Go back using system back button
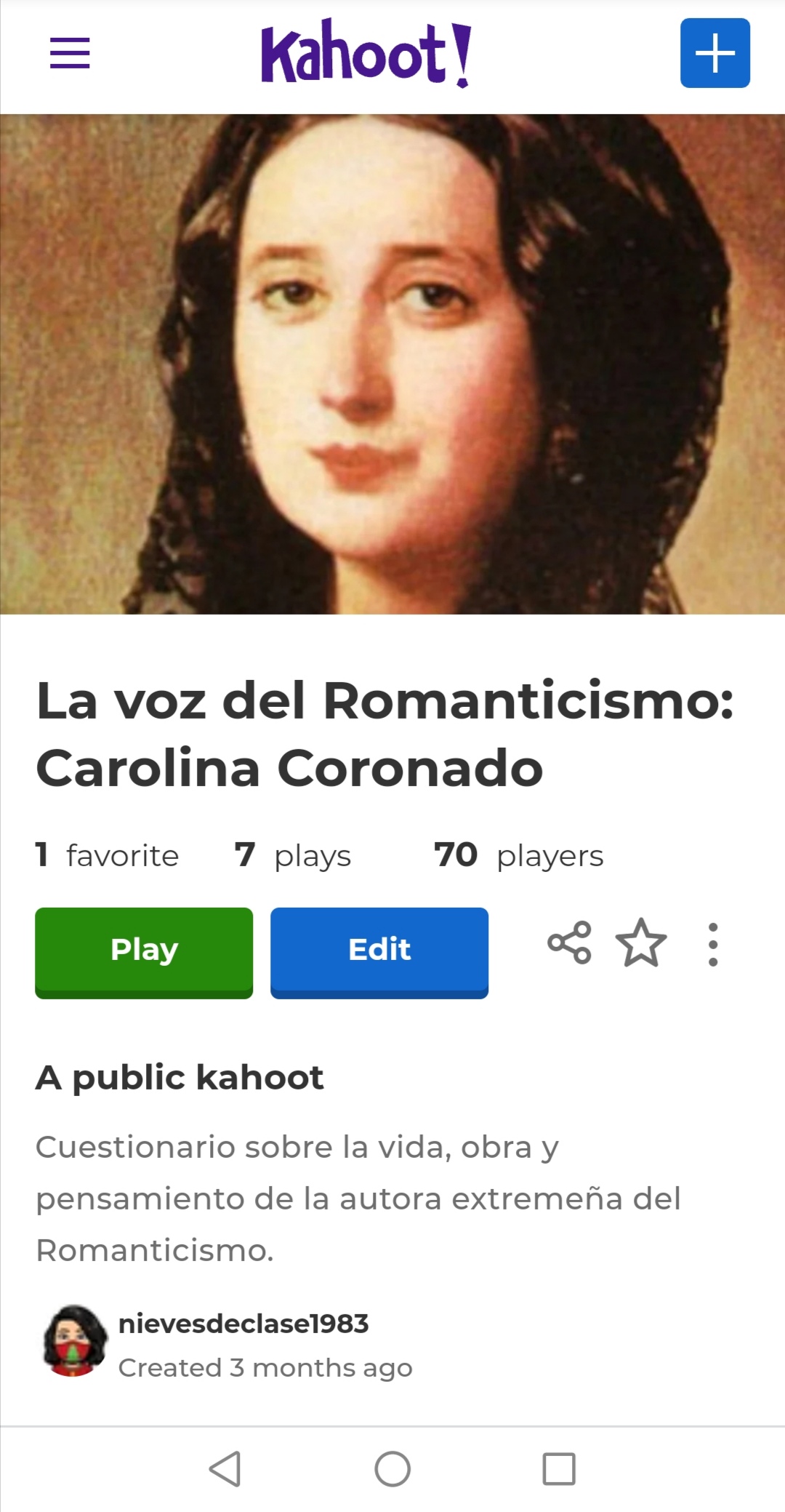This screenshot has height=1512, width=785. 225,1468
